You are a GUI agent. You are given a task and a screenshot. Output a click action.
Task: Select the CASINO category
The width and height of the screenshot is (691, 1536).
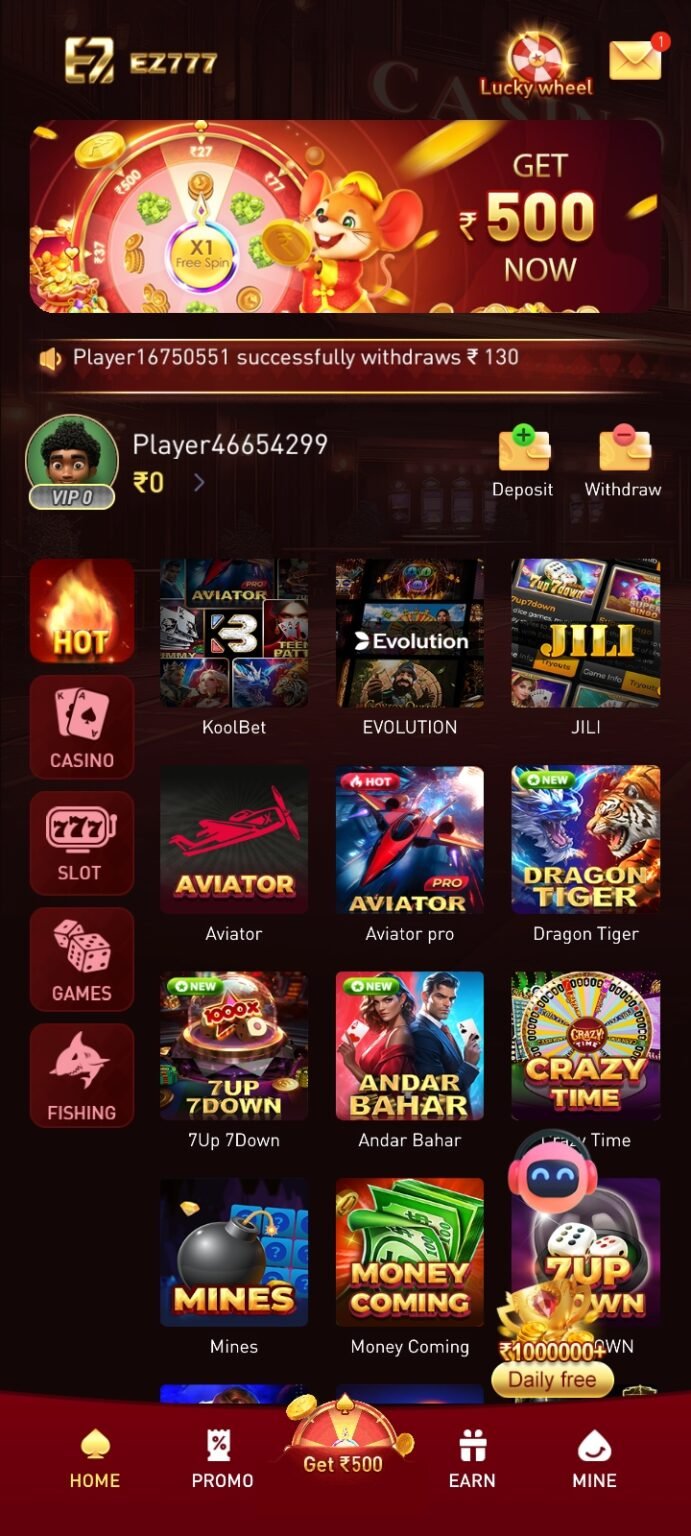click(x=82, y=727)
